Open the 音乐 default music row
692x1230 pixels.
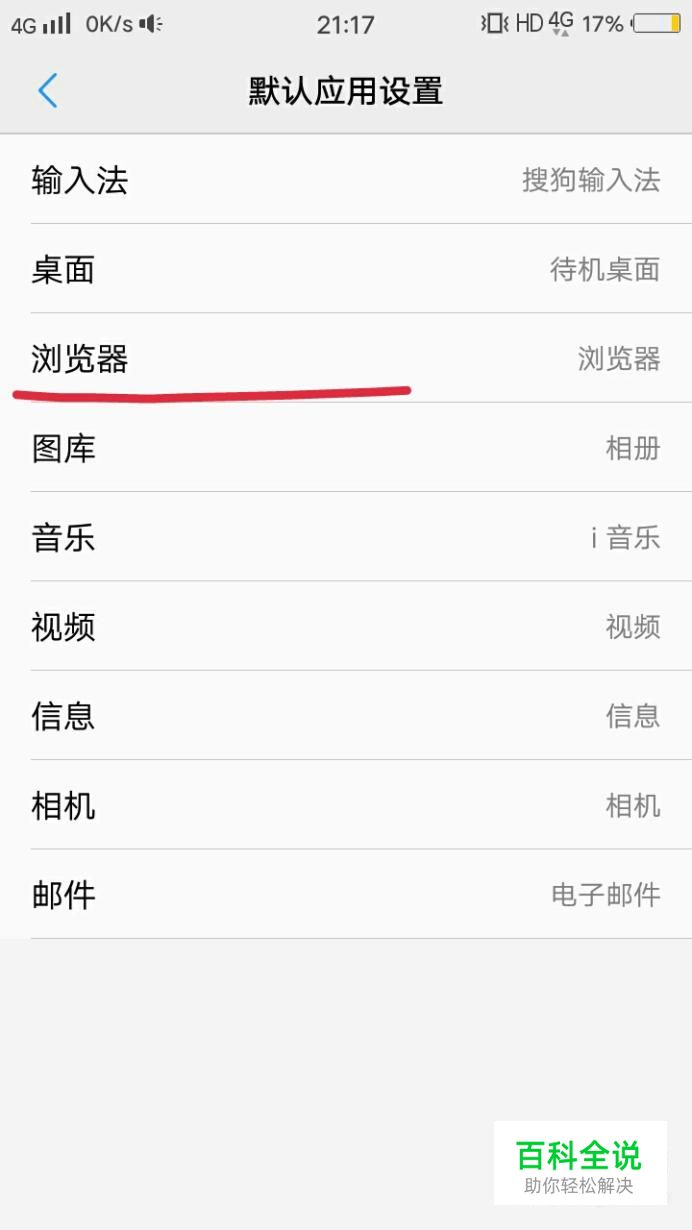pyautogui.click(x=345, y=537)
